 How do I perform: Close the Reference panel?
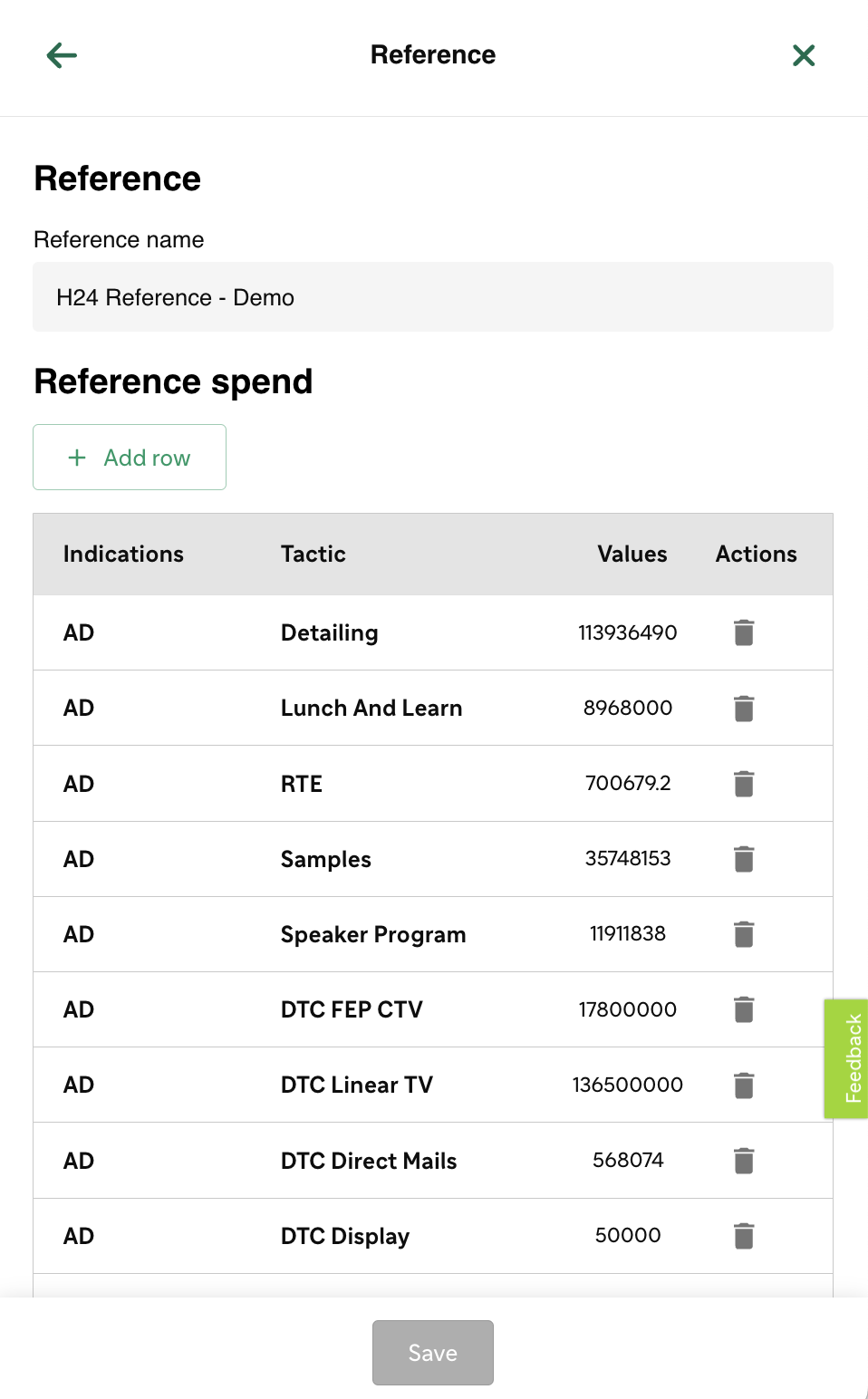click(804, 55)
